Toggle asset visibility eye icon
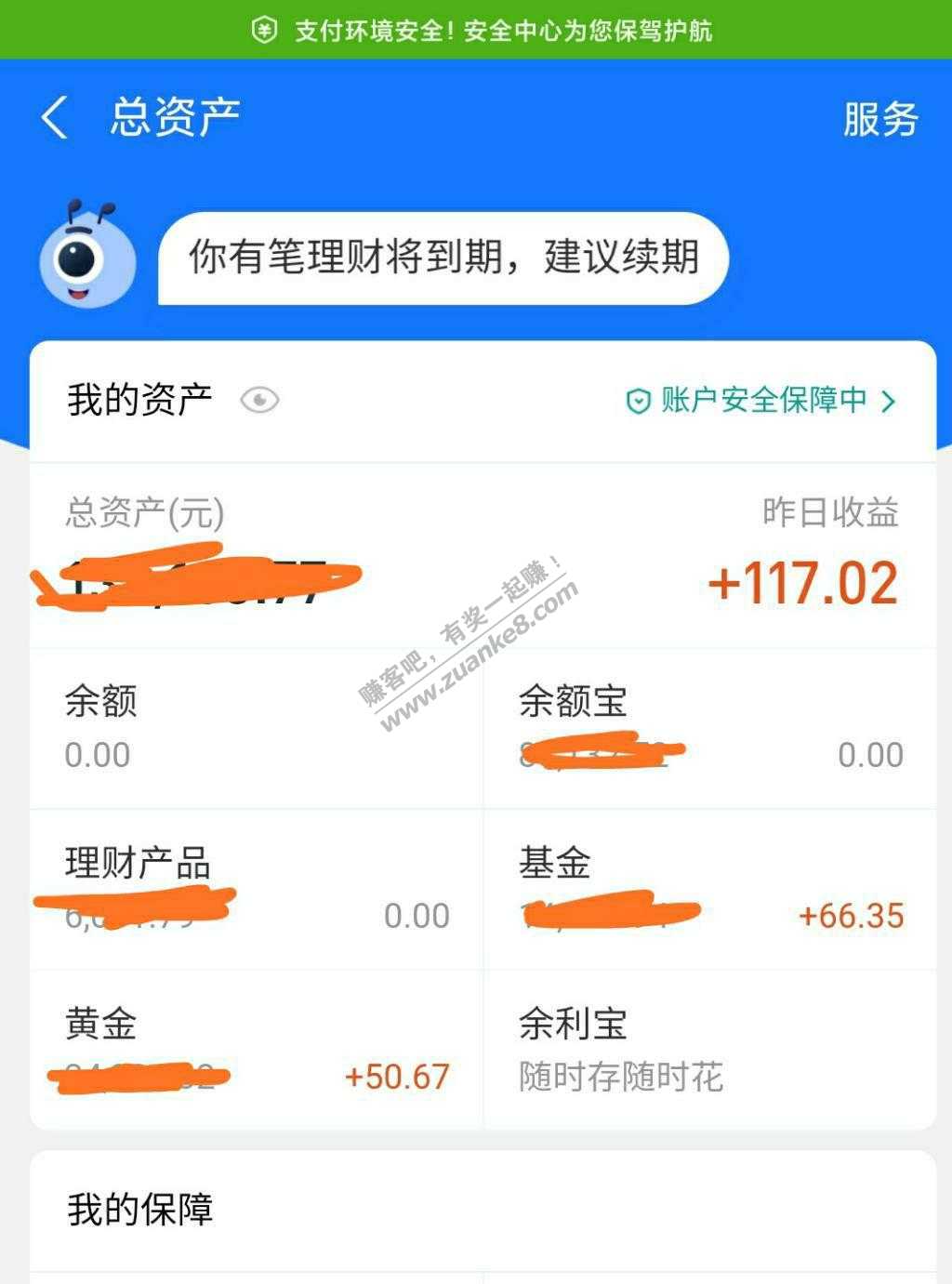This screenshot has width=952, height=1284. coord(259,401)
